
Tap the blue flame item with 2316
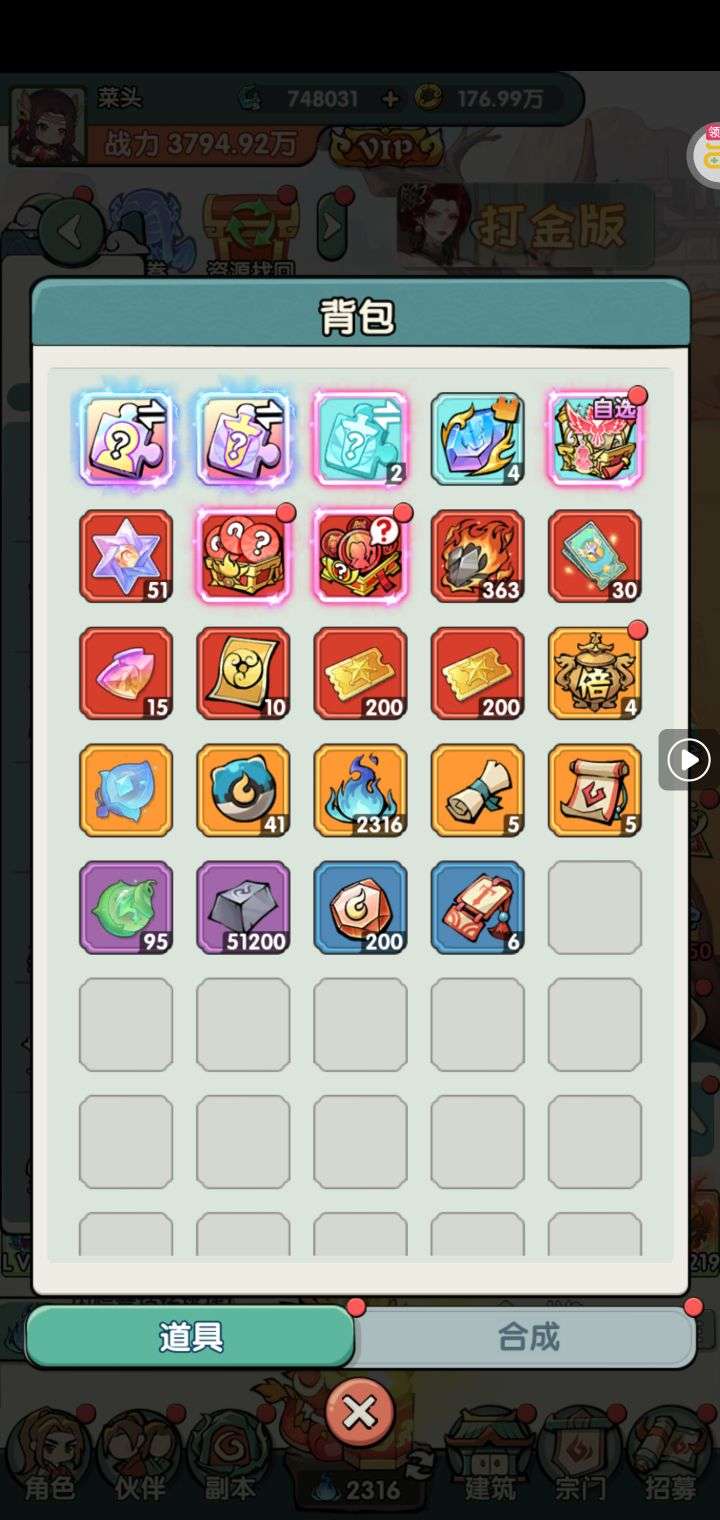pos(360,790)
